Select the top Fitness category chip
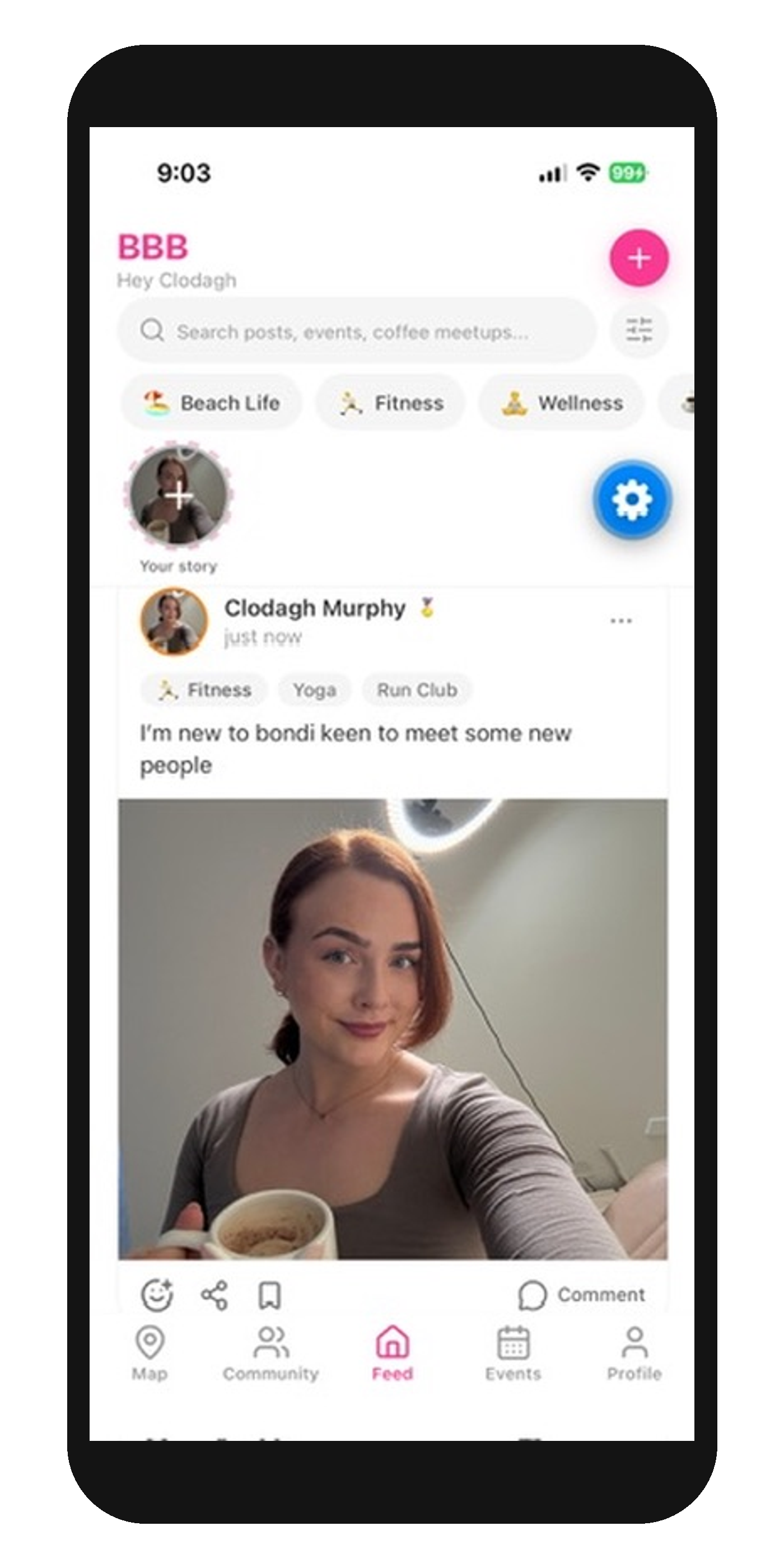 391,403
